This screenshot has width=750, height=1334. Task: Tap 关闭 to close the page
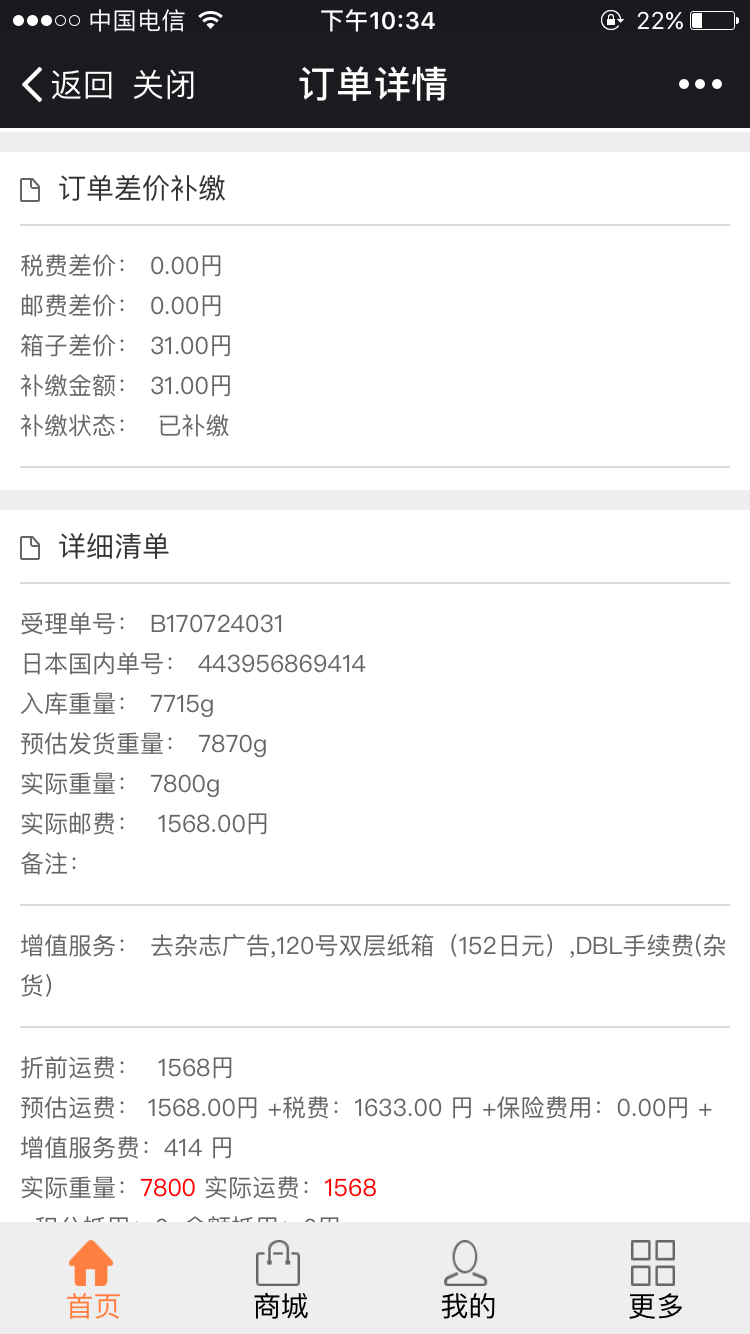pyautogui.click(x=164, y=85)
